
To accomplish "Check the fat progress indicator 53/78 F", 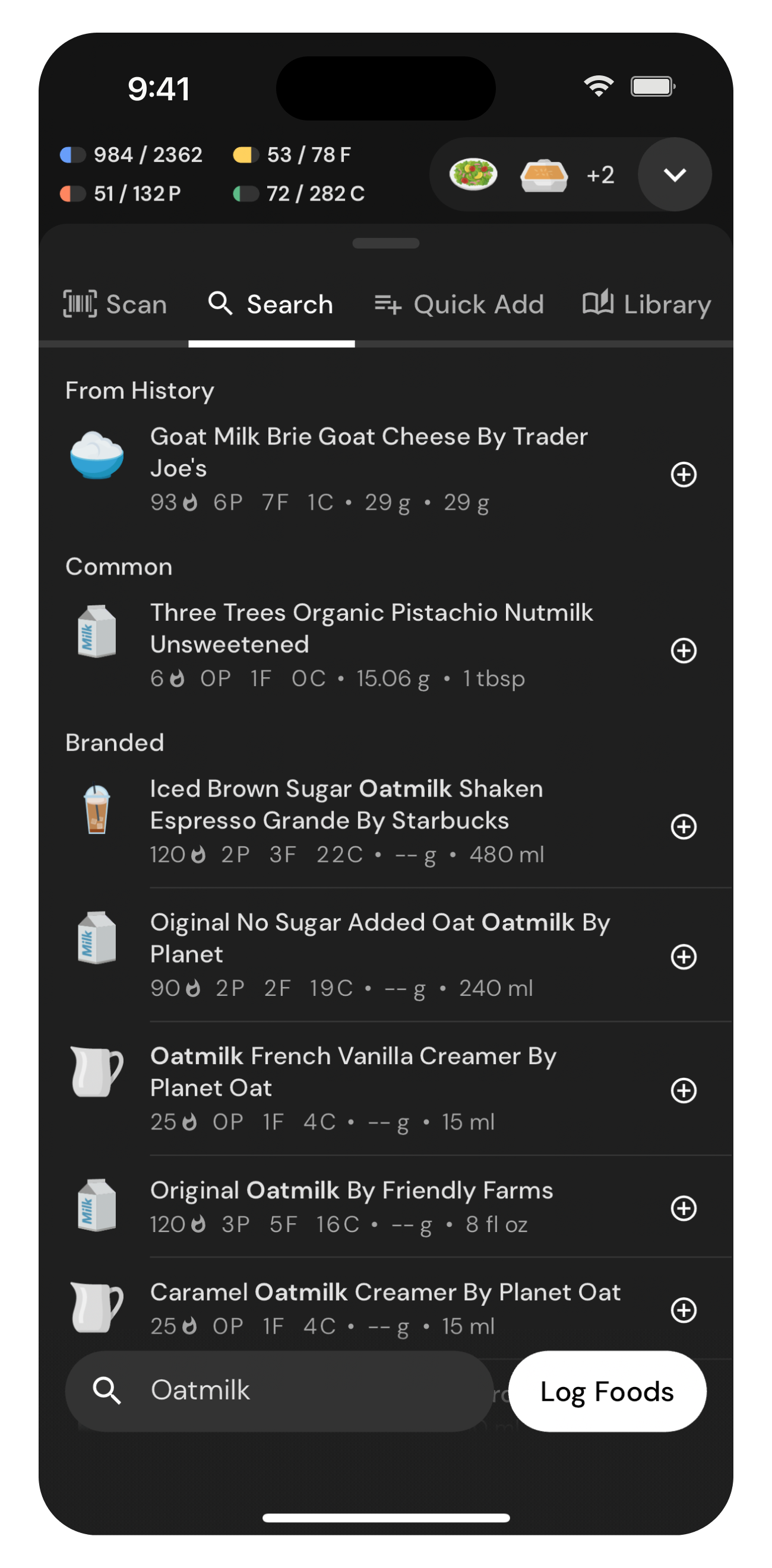I will pyautogui.click(x=292, y=155).
